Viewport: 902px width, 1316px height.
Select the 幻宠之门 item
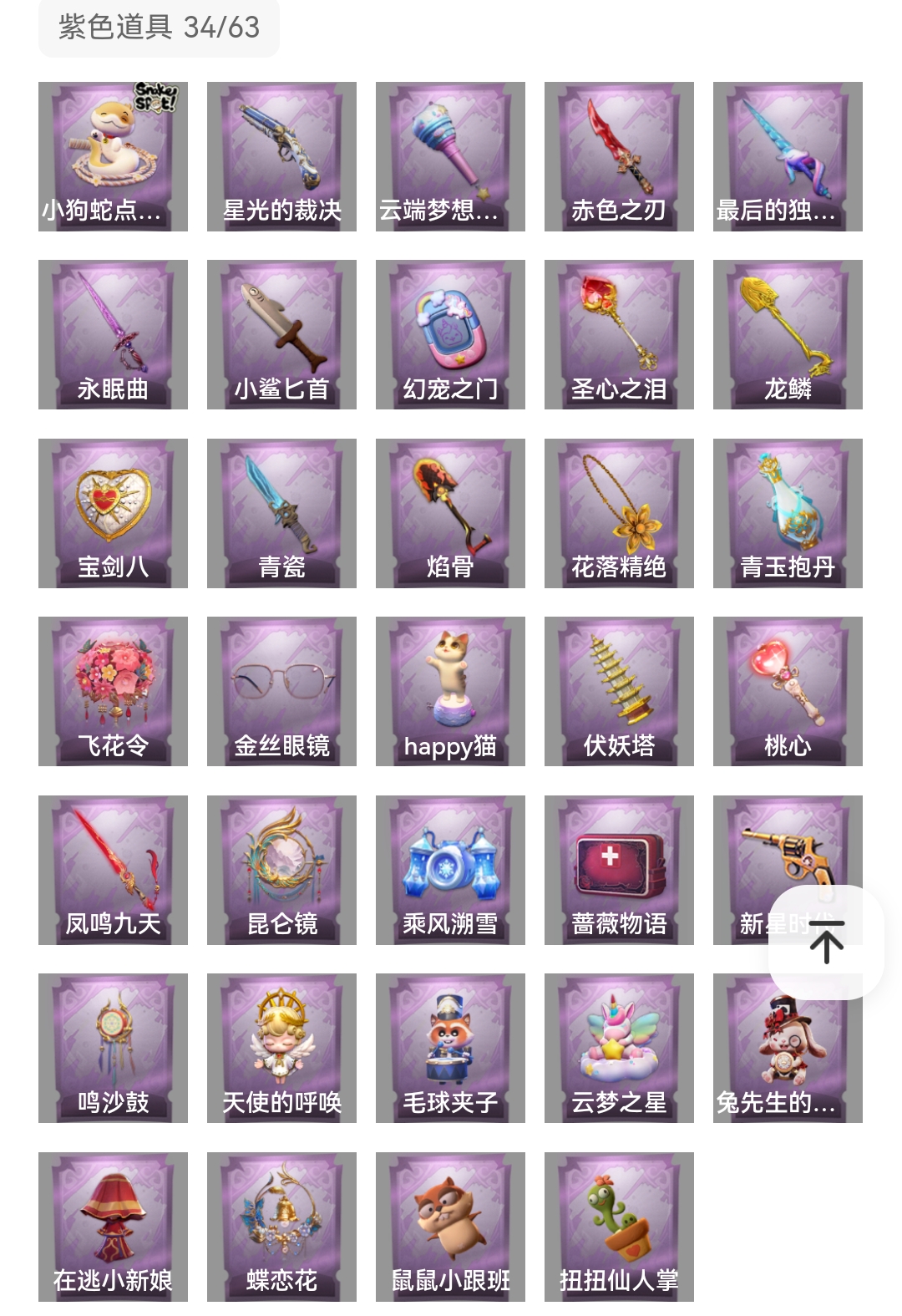click(450, 334)
